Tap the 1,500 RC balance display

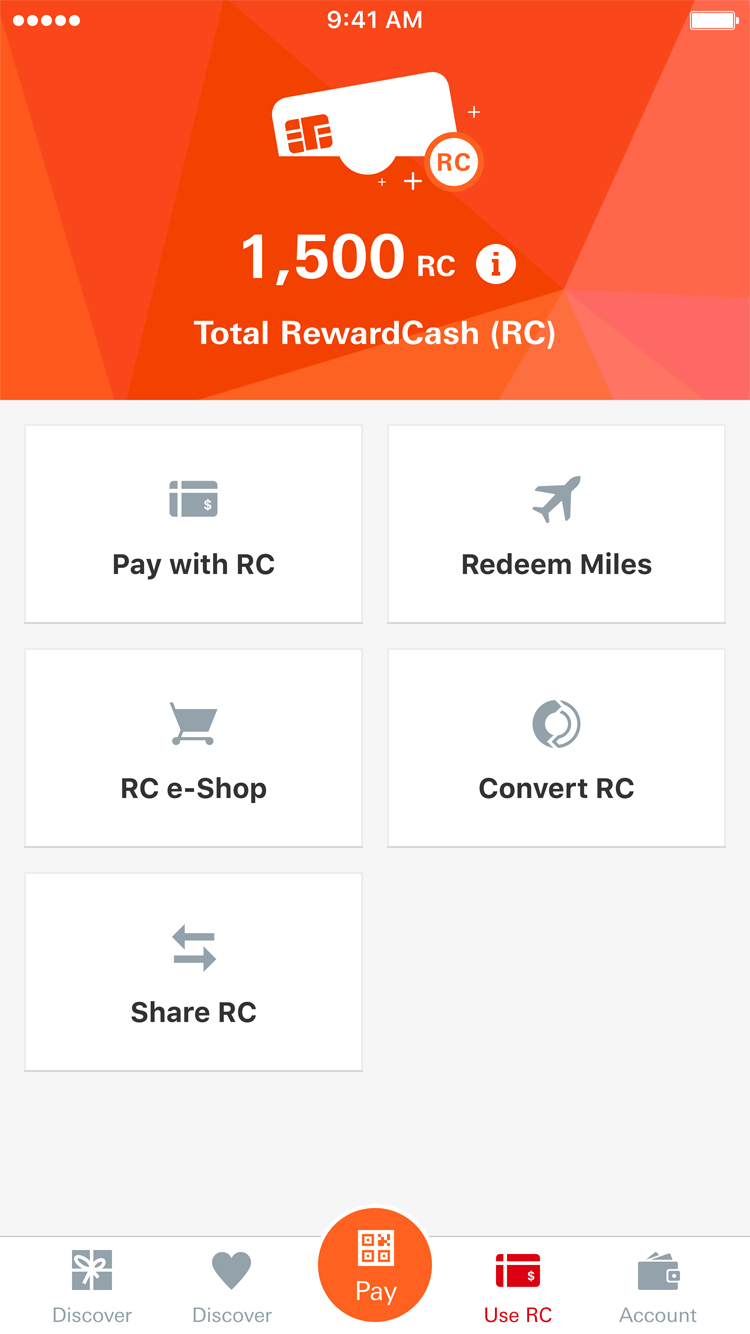click(350, 258)
